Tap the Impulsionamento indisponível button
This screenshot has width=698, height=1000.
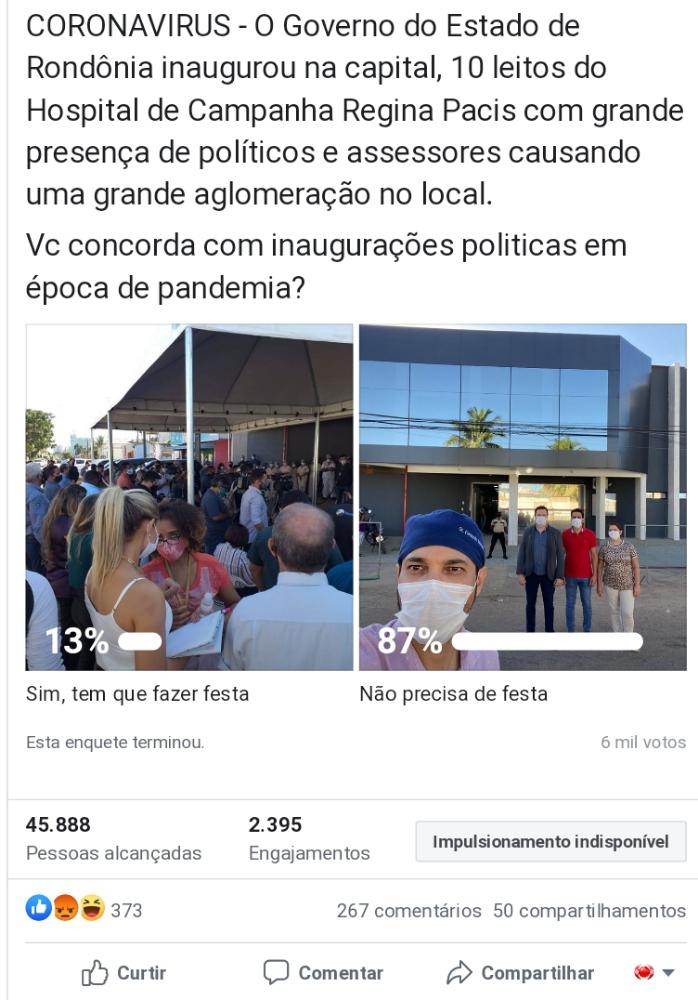tap(550, 841)
